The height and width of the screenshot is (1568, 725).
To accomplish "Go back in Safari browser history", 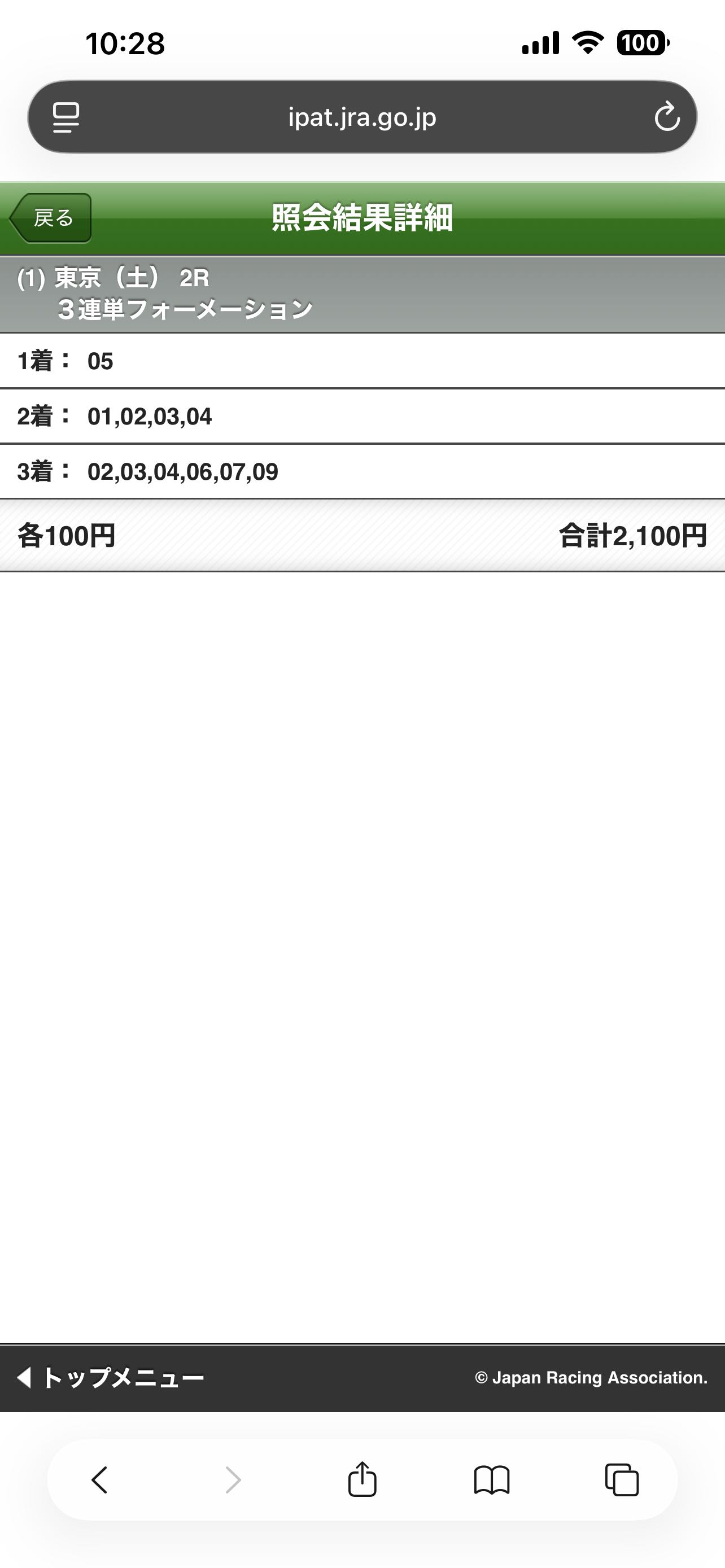I will pyautogui.click(x=100, y=1479).
